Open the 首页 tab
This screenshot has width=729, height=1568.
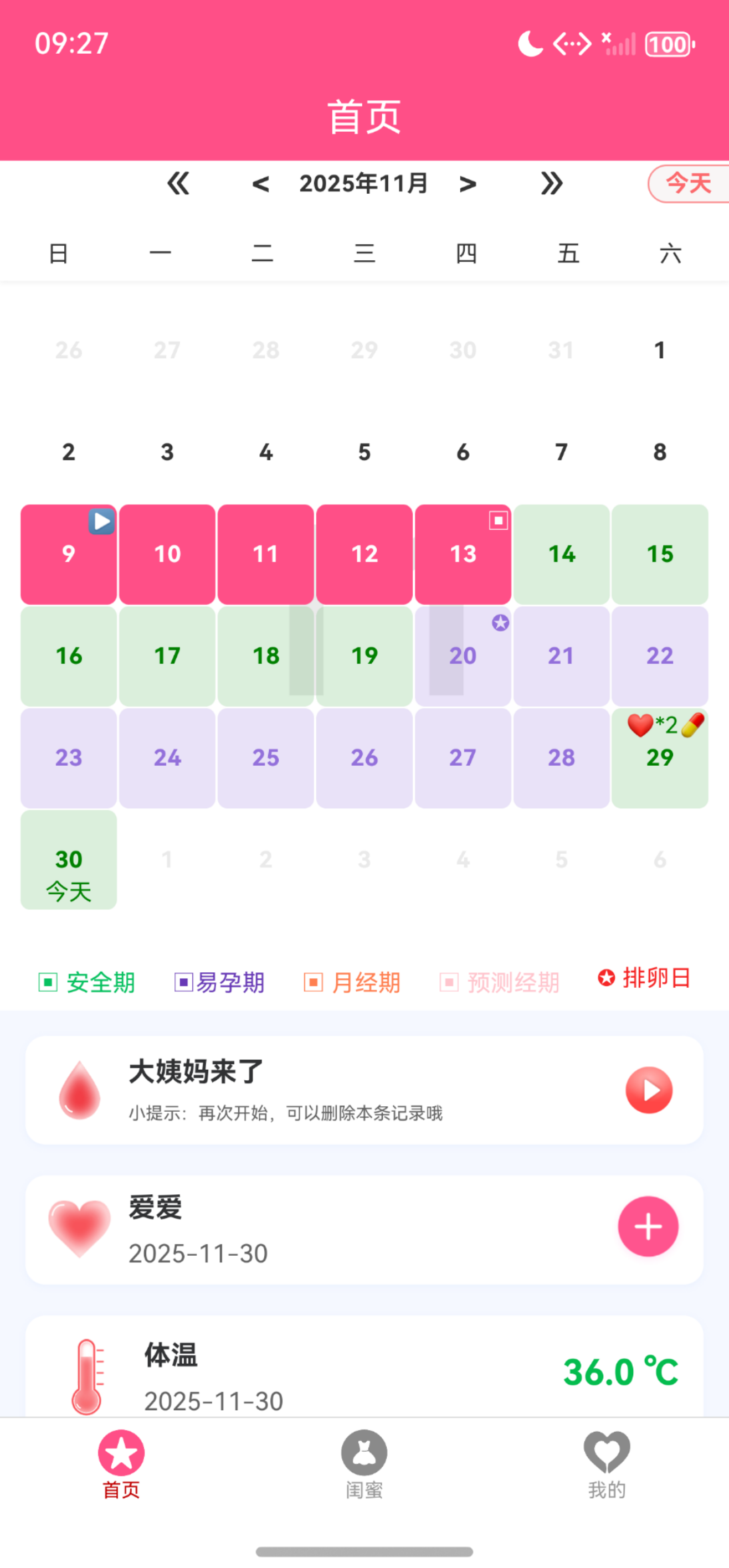[121, 1464]
